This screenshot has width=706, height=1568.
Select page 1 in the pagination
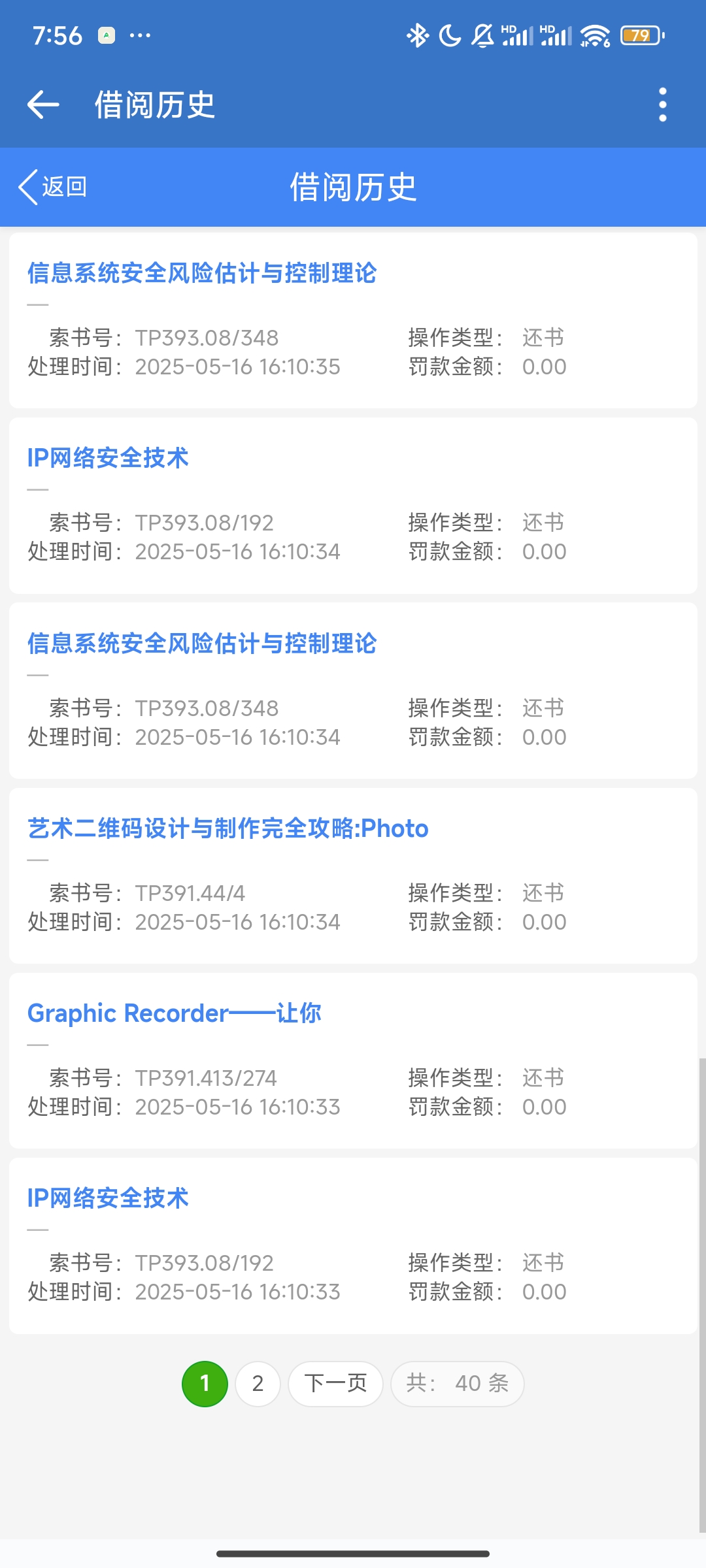click(205, 1383)
